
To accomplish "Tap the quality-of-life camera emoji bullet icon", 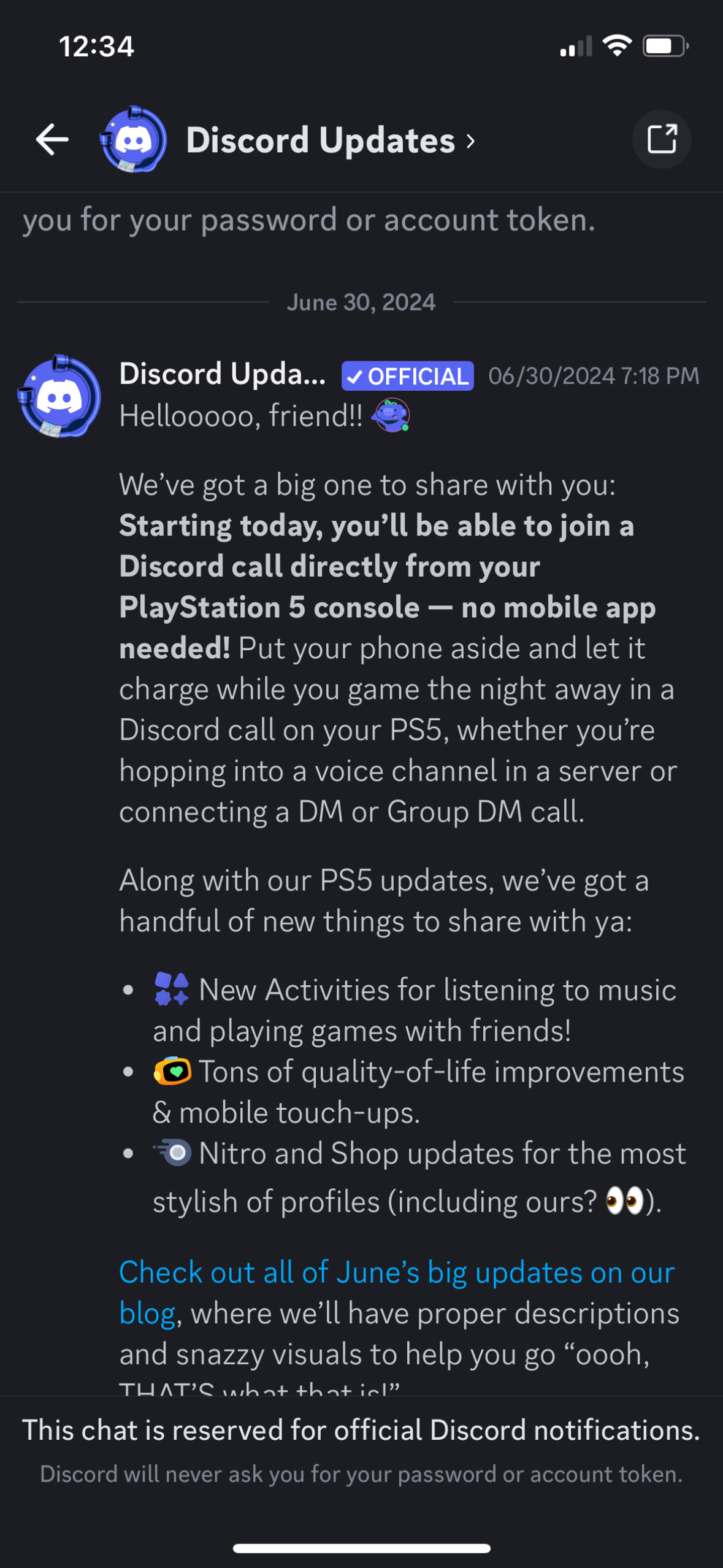I will (172, 1071).
